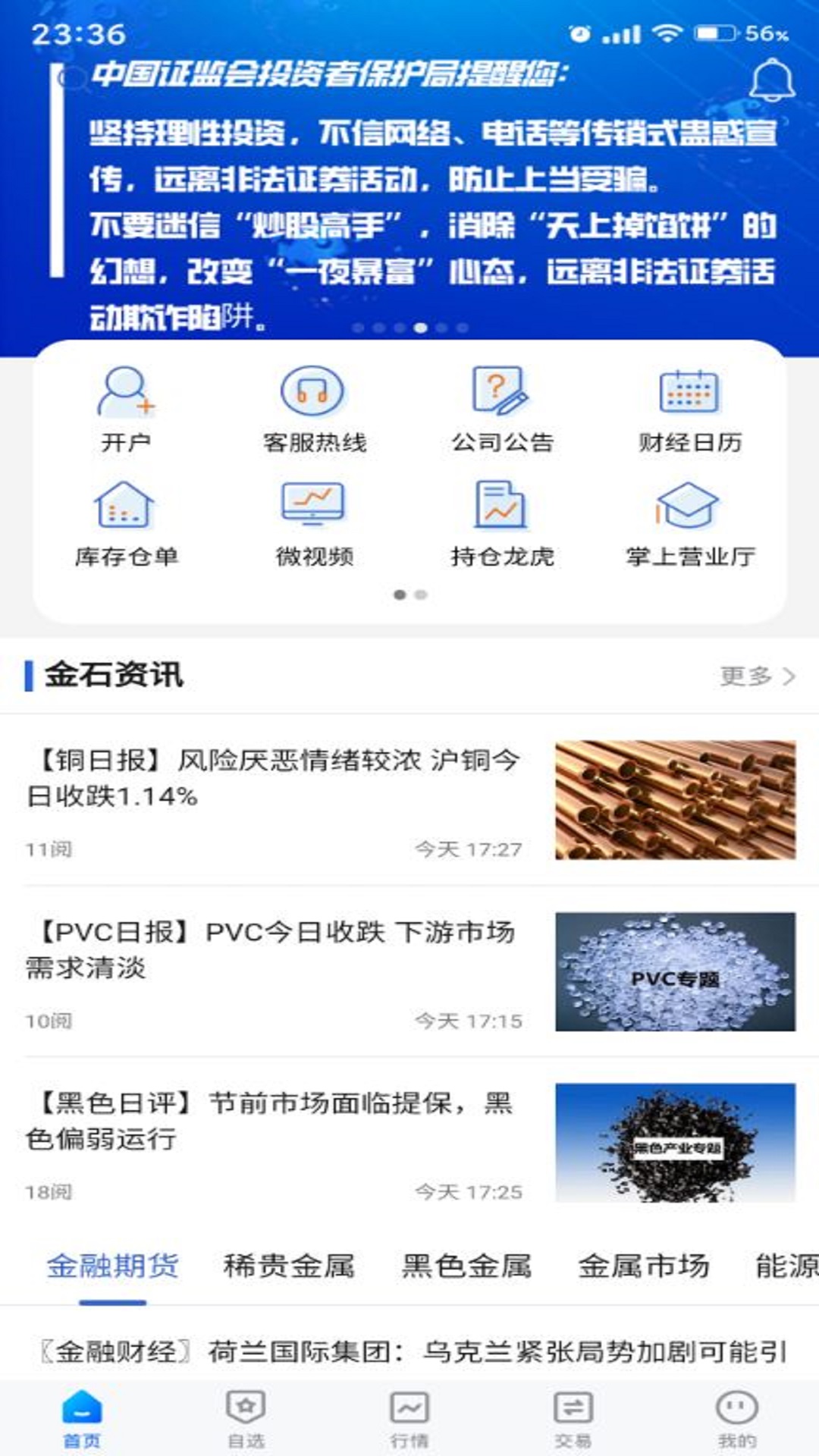Switch to the 稀贵金属 tab

coord(289,1266)
